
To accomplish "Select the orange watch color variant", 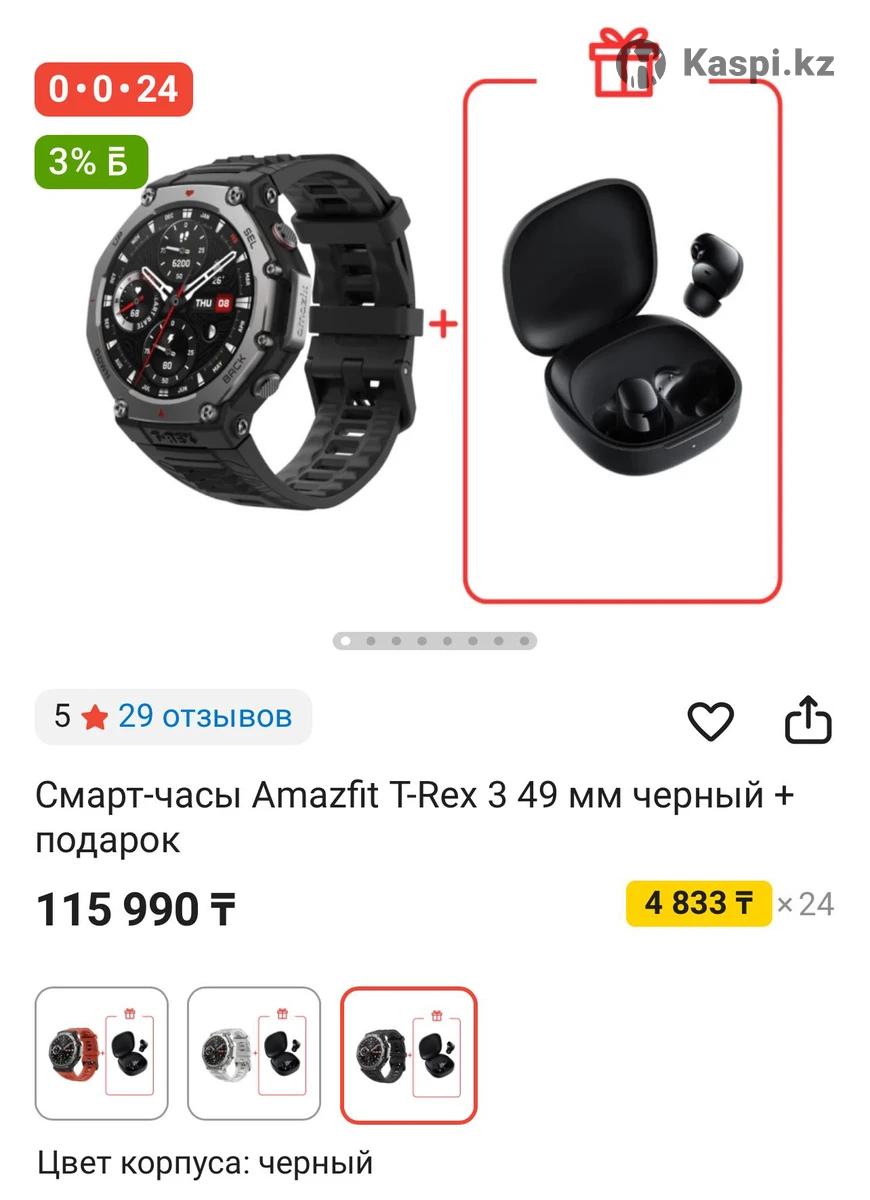I will (102, 1053).
